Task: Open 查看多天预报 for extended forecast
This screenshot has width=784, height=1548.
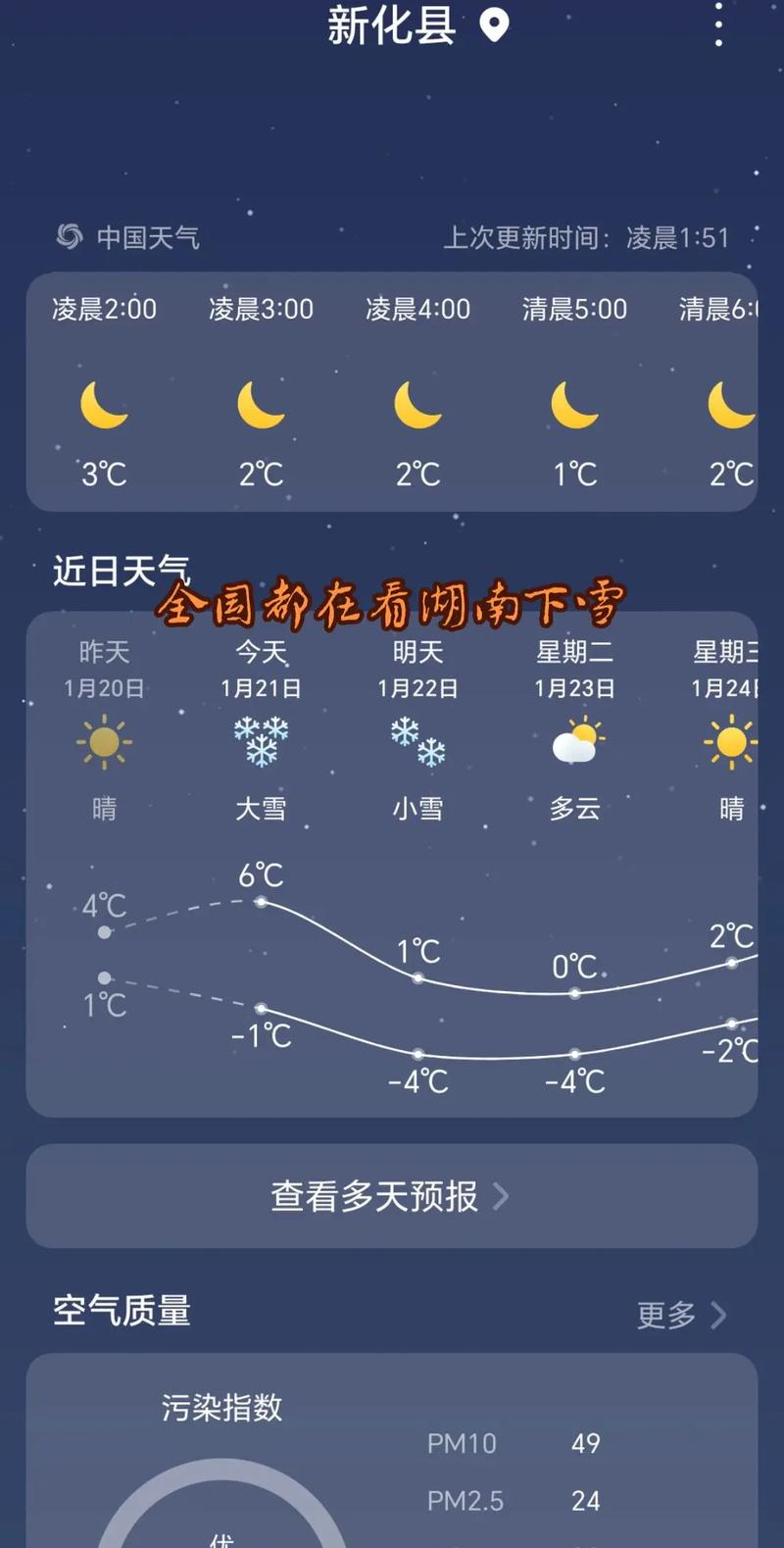Action: point(392,1196)
